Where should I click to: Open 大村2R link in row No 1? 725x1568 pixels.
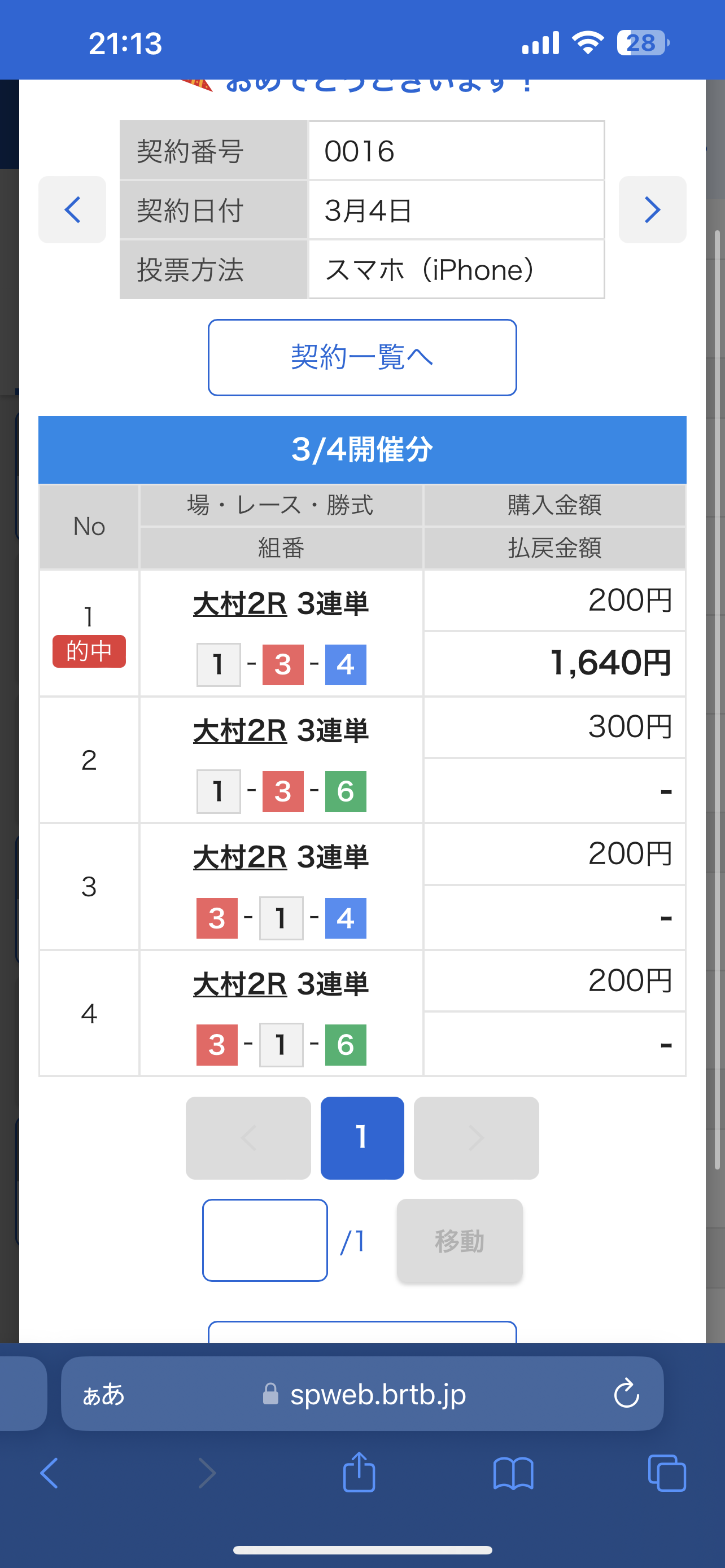240,604
